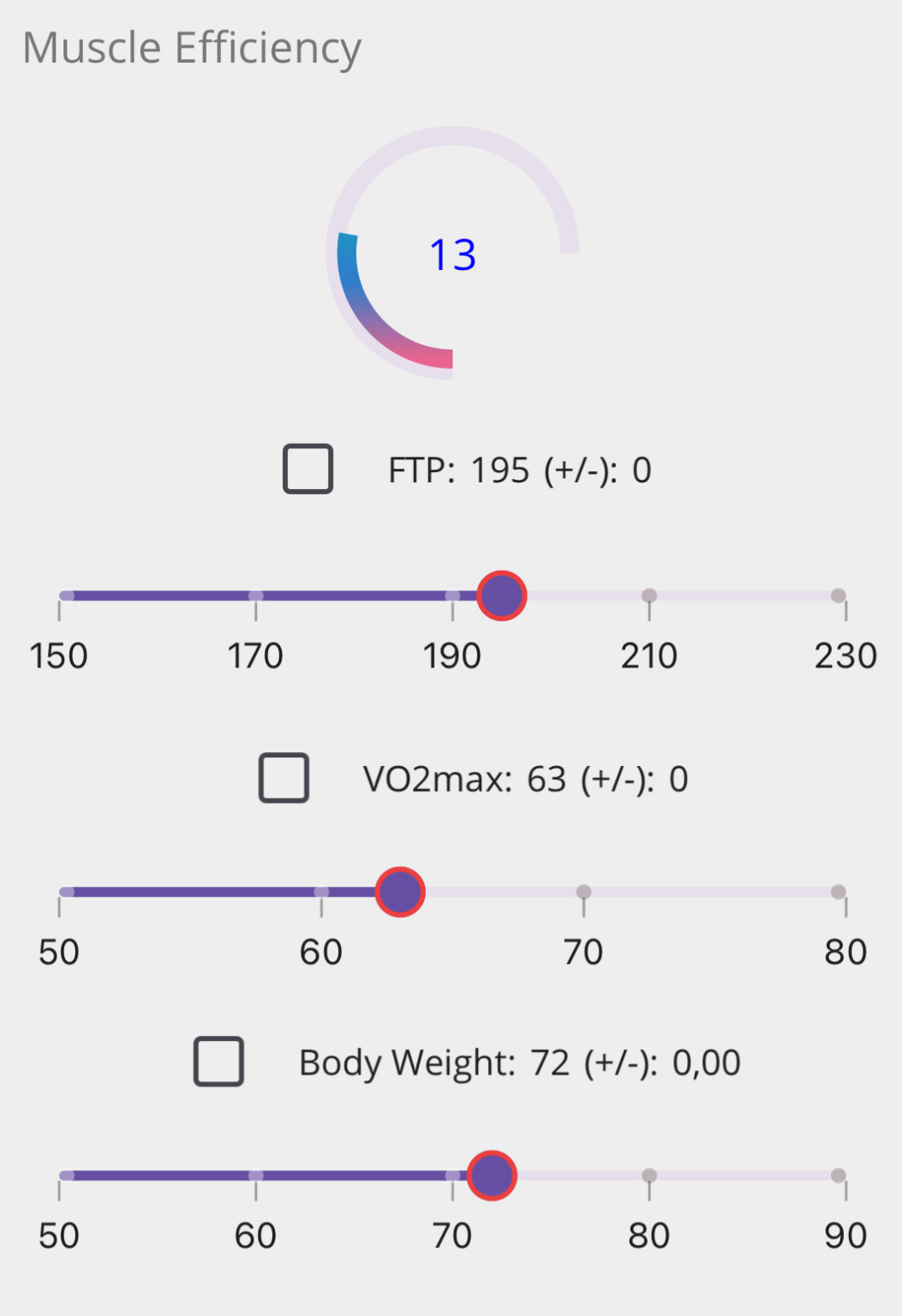Tap the Body Weight slider handle
The width and height of the screenshot is (902, 1316).
tap(492, 1175)
